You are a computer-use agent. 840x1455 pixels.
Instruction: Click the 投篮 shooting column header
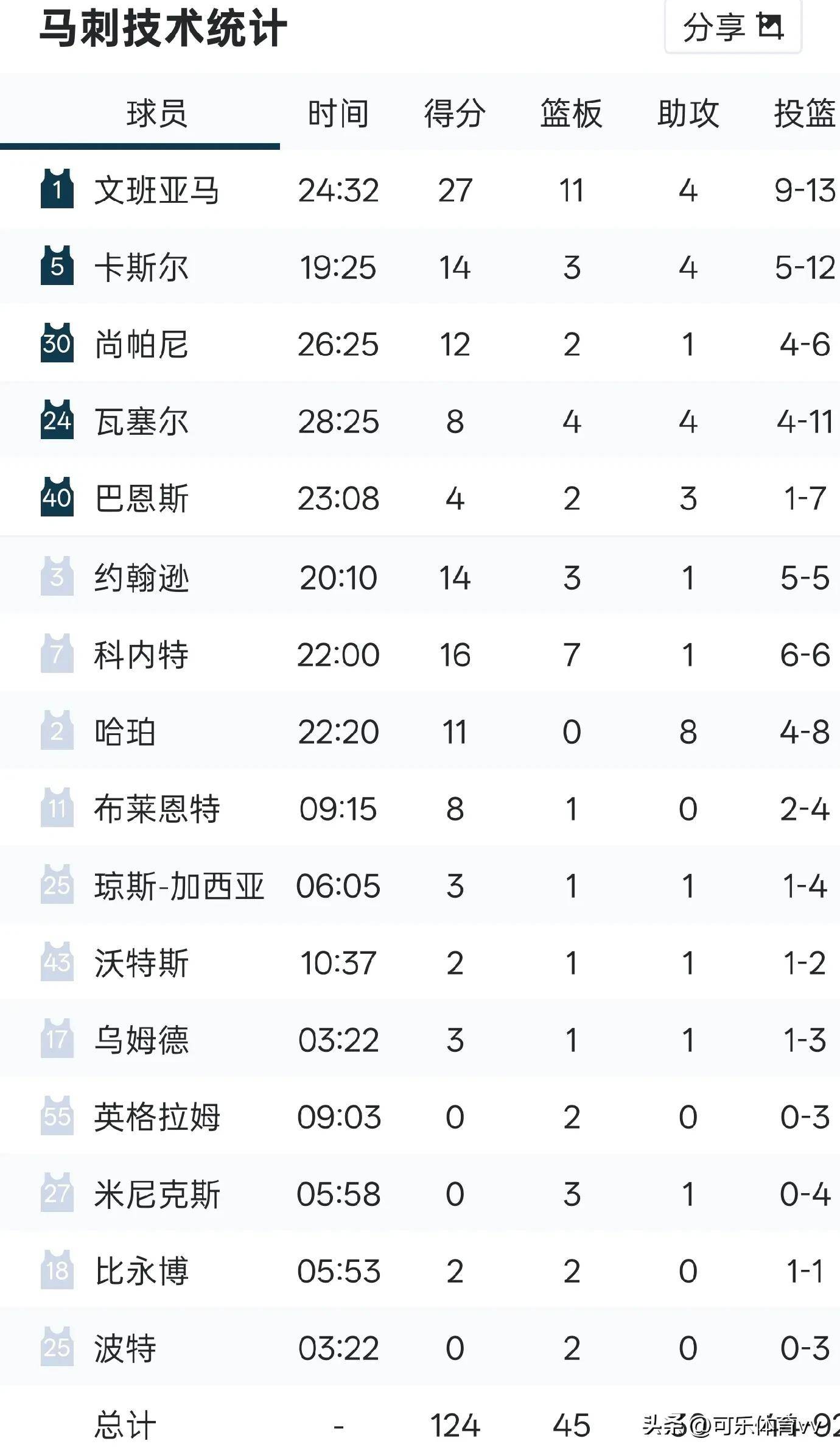coord(805,113)
